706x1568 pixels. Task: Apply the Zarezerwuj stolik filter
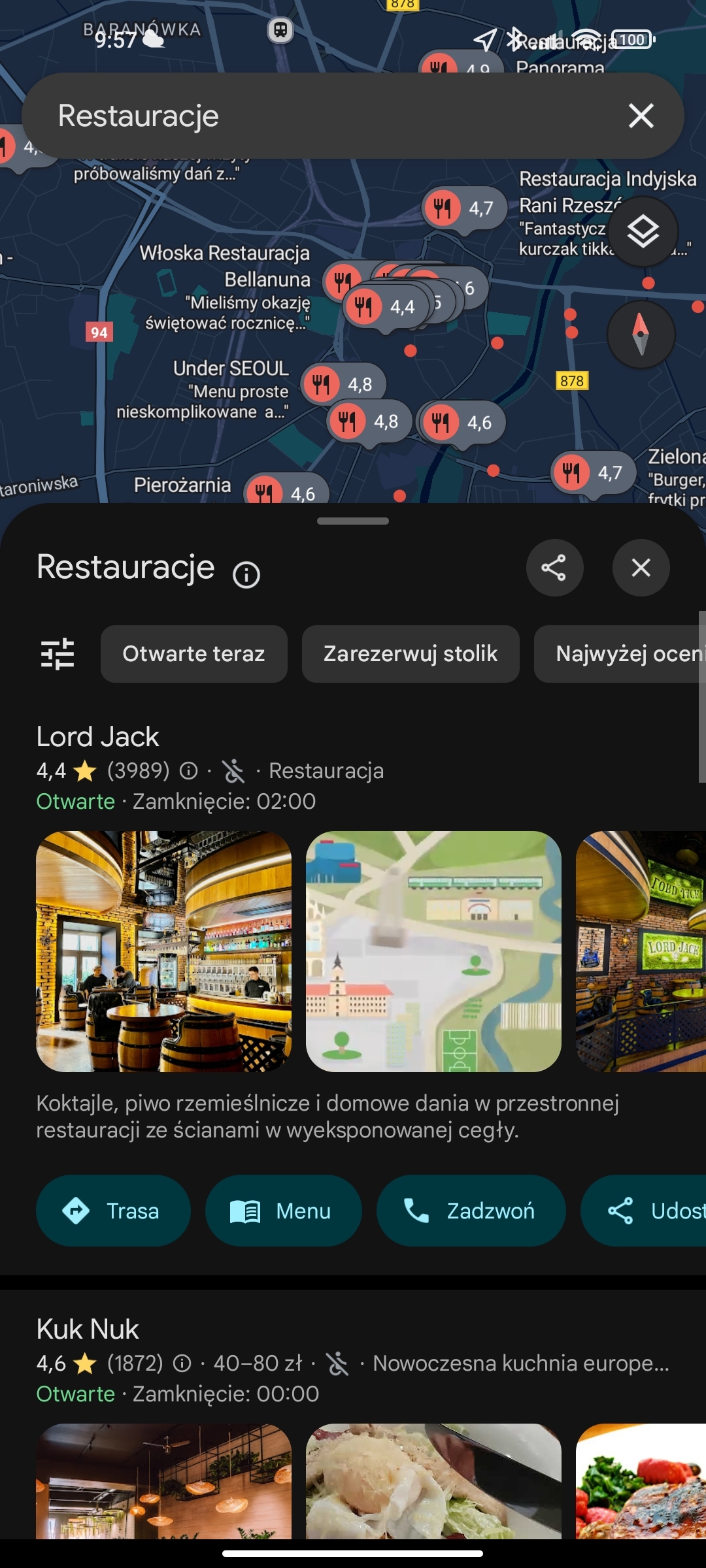pos(411,654)
